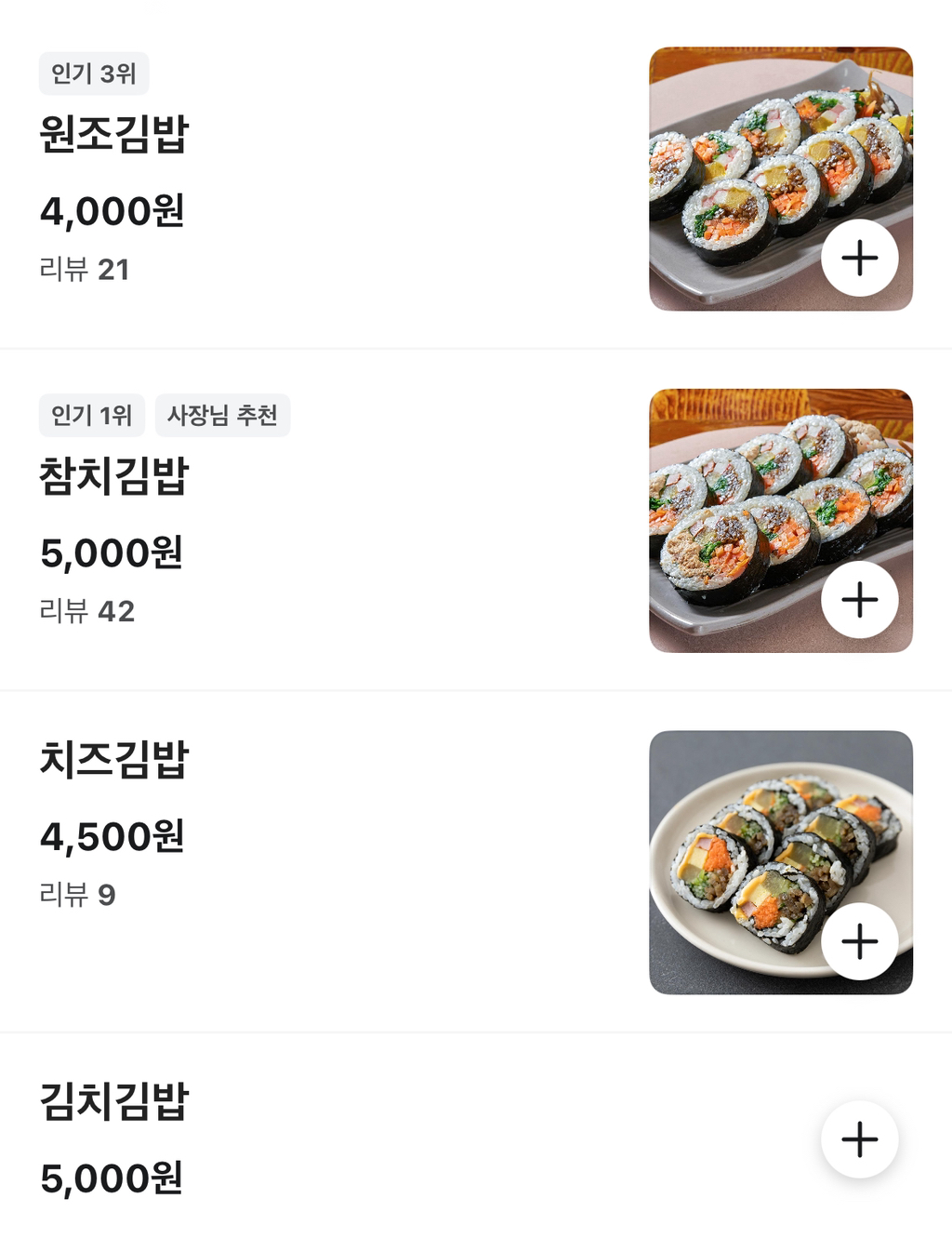Add 원조김밥 to the cart

[859, 258]
